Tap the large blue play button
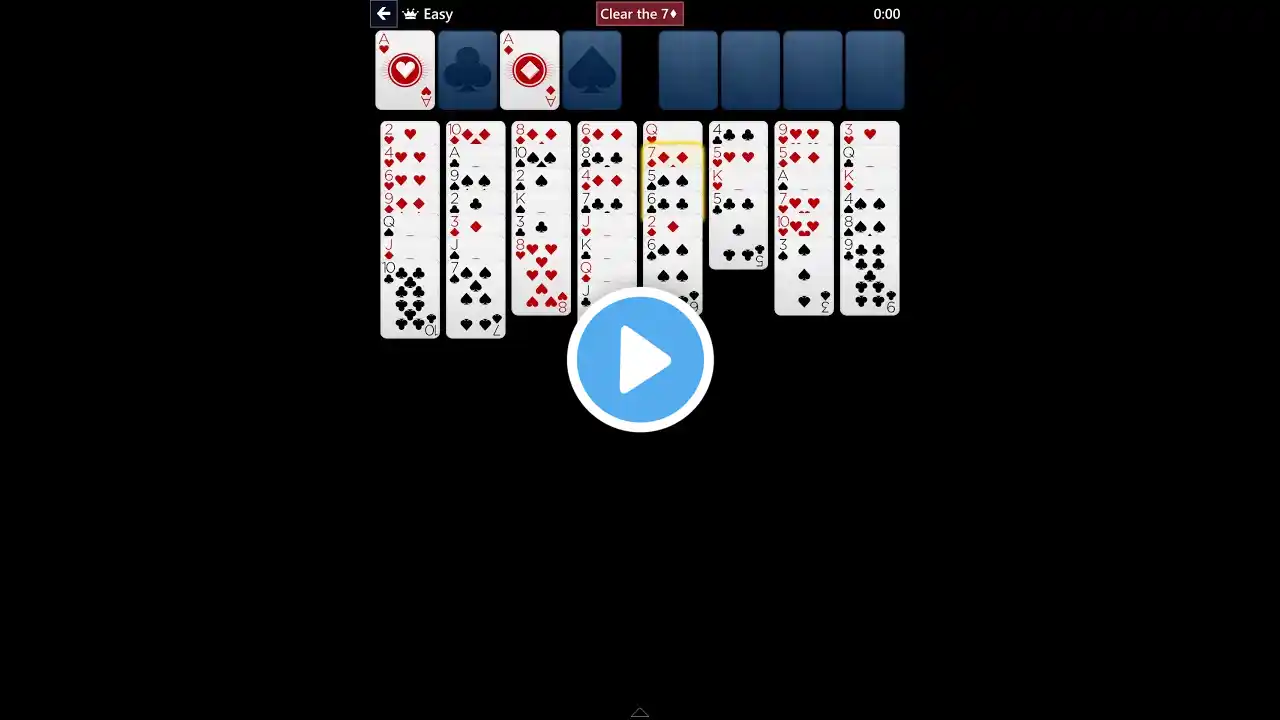1280x720 pixels. tap(640, 360)
